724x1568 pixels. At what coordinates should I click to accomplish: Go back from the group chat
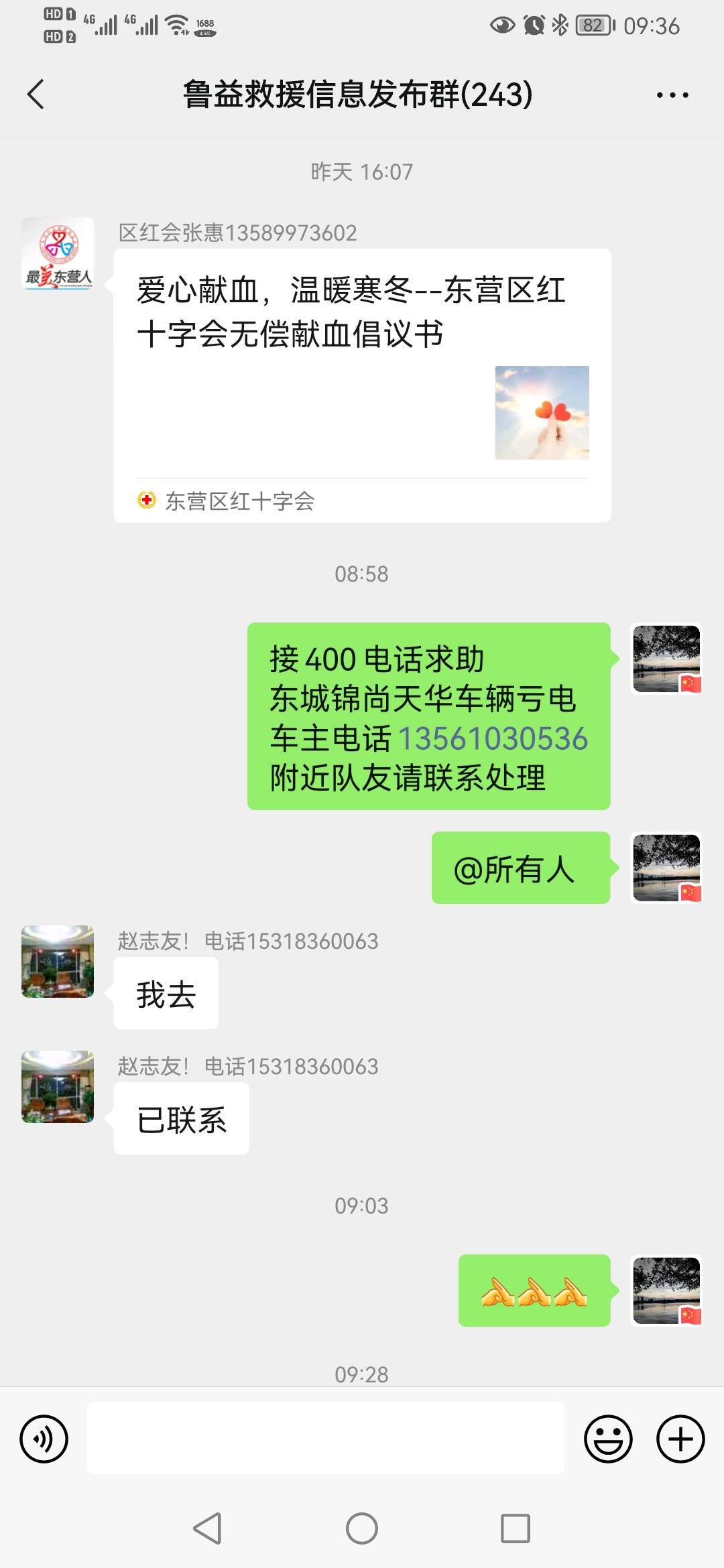(36, 94)
